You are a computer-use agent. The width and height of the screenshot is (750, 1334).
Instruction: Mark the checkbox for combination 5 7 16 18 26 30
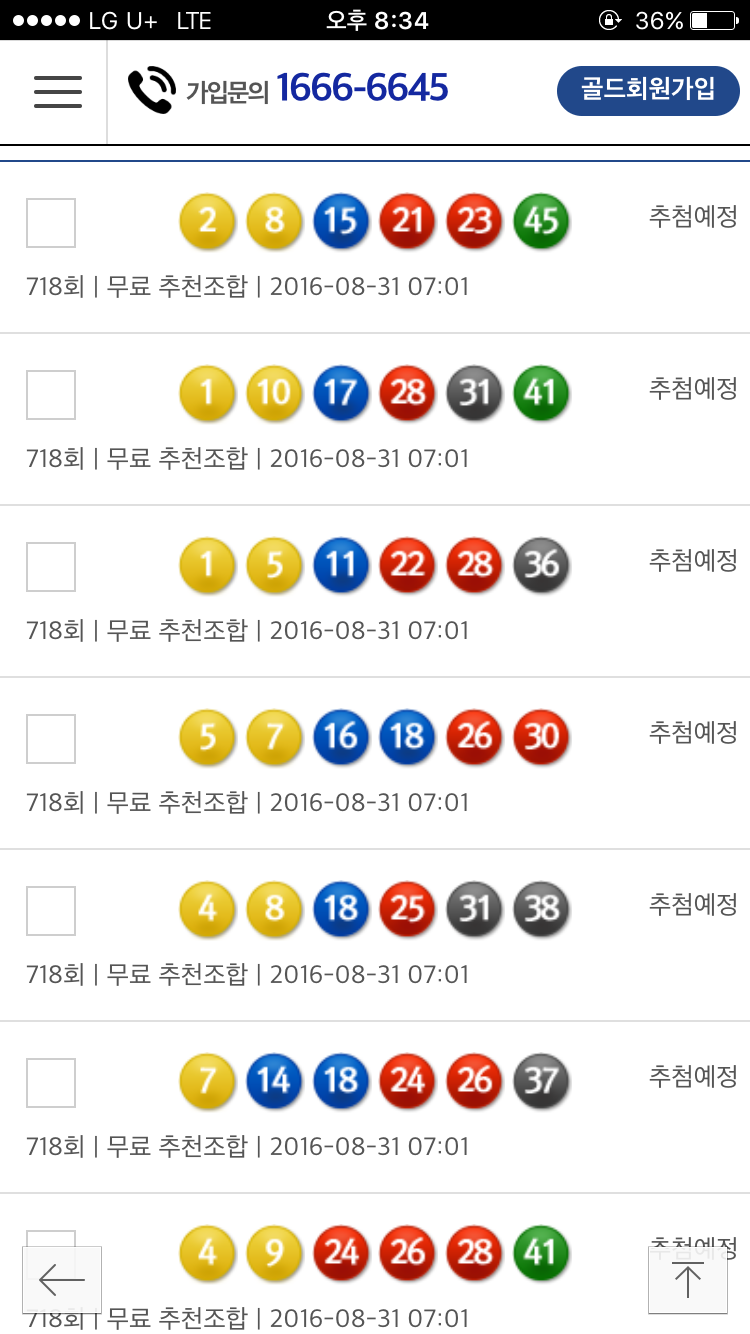(x=50, y=739)
